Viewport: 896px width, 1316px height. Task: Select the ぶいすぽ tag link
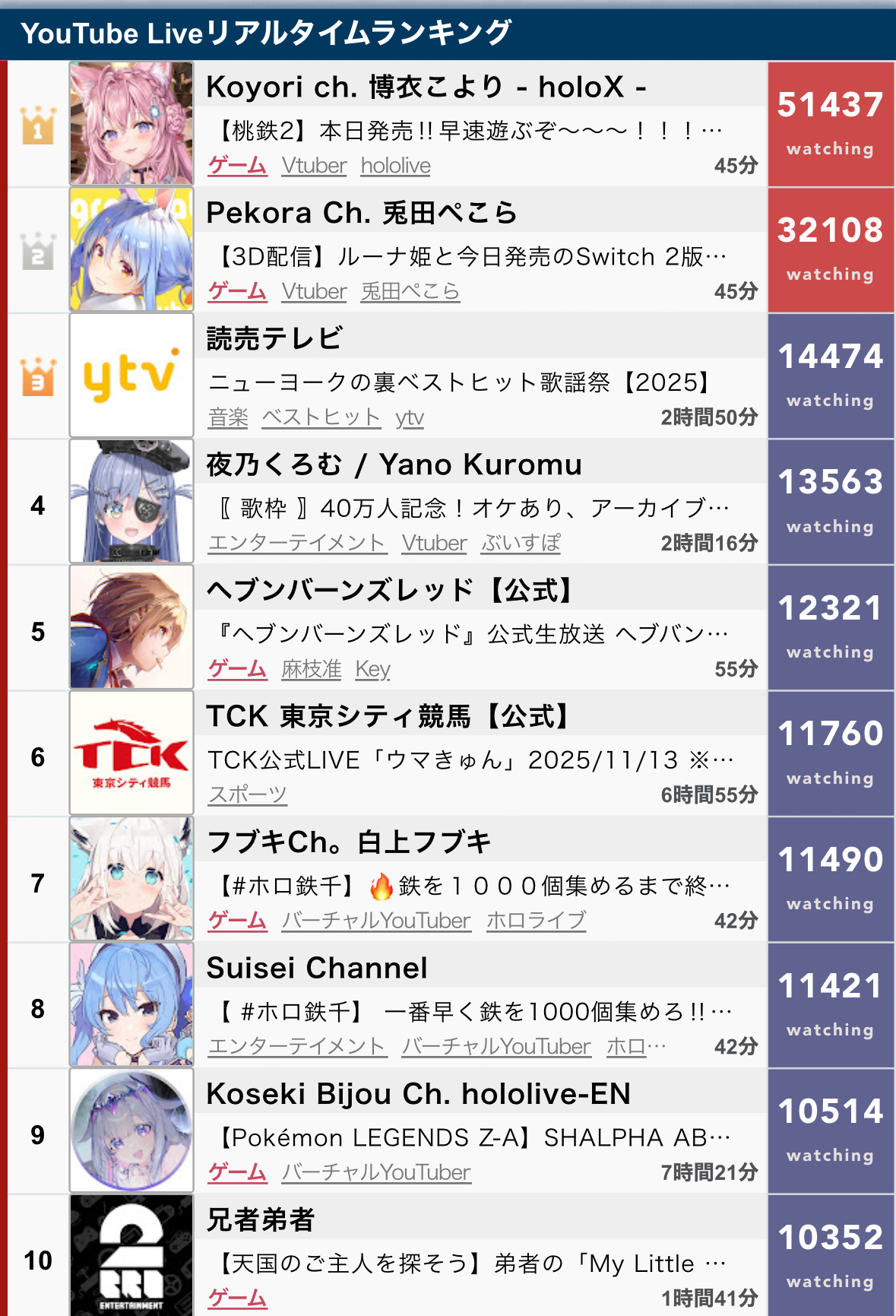click(521, 544)
